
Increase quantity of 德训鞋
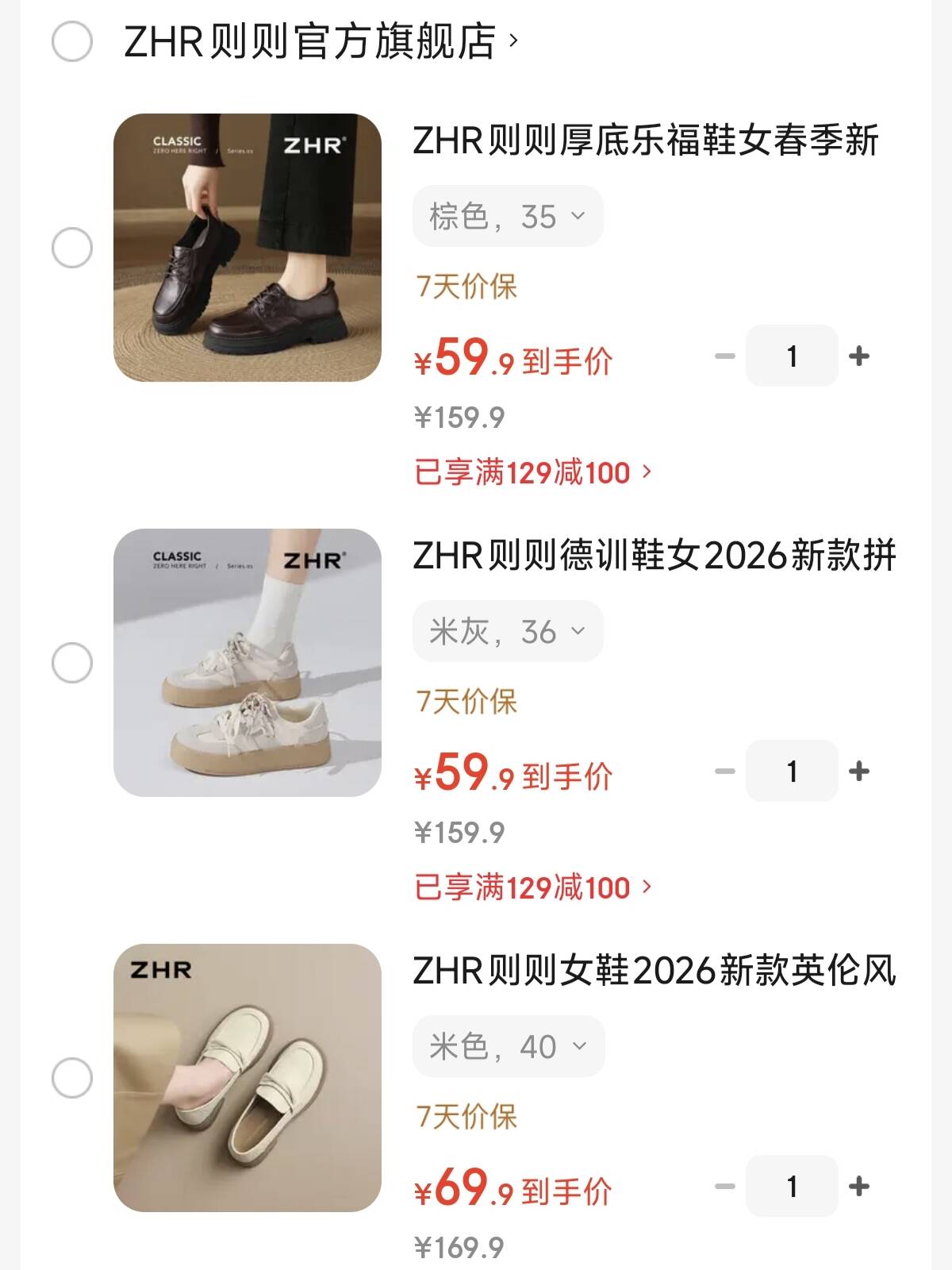click(858, 772)
